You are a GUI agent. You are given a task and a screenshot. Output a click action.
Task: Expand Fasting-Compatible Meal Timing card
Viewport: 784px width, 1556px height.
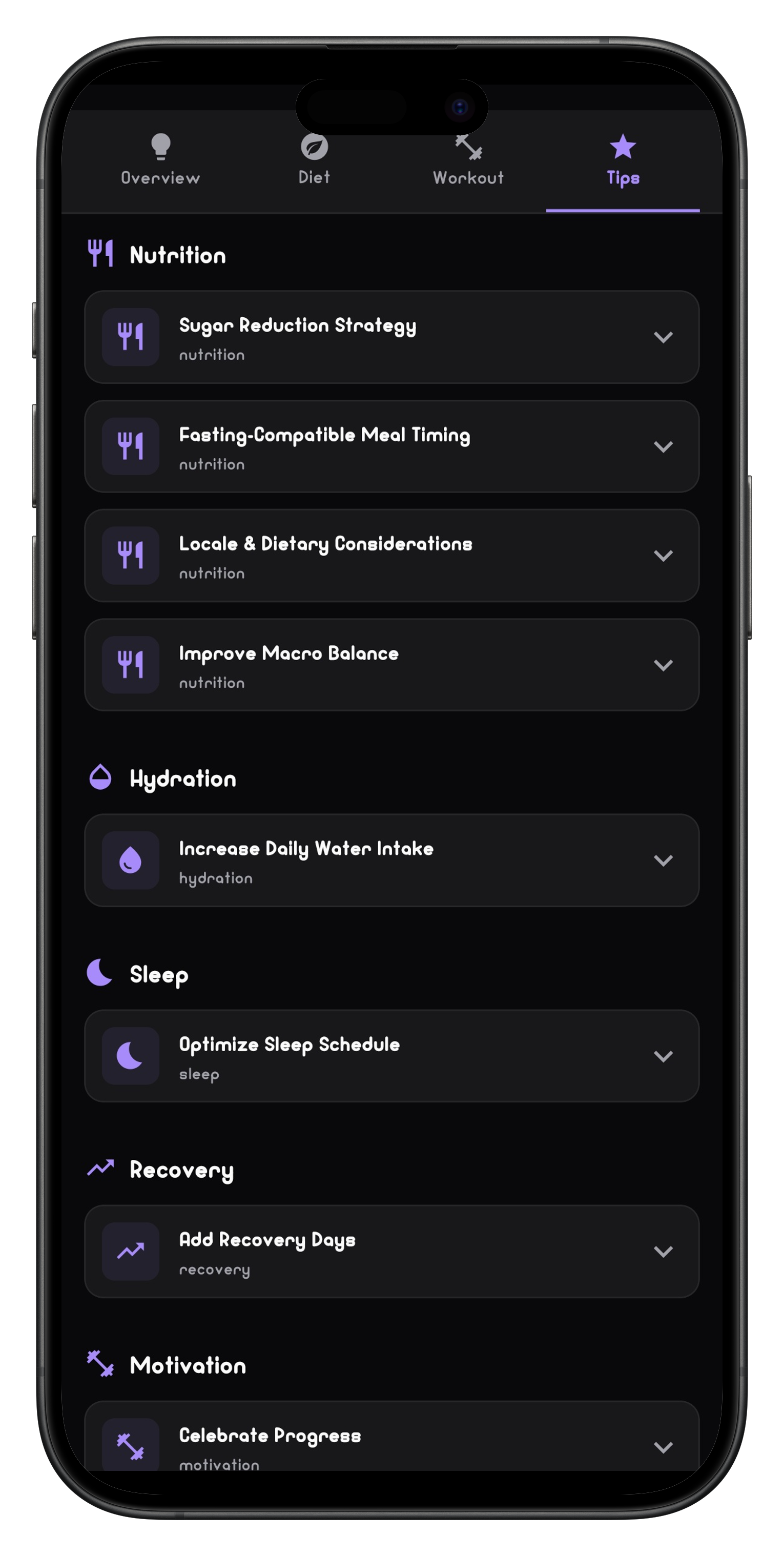point(391,446)
